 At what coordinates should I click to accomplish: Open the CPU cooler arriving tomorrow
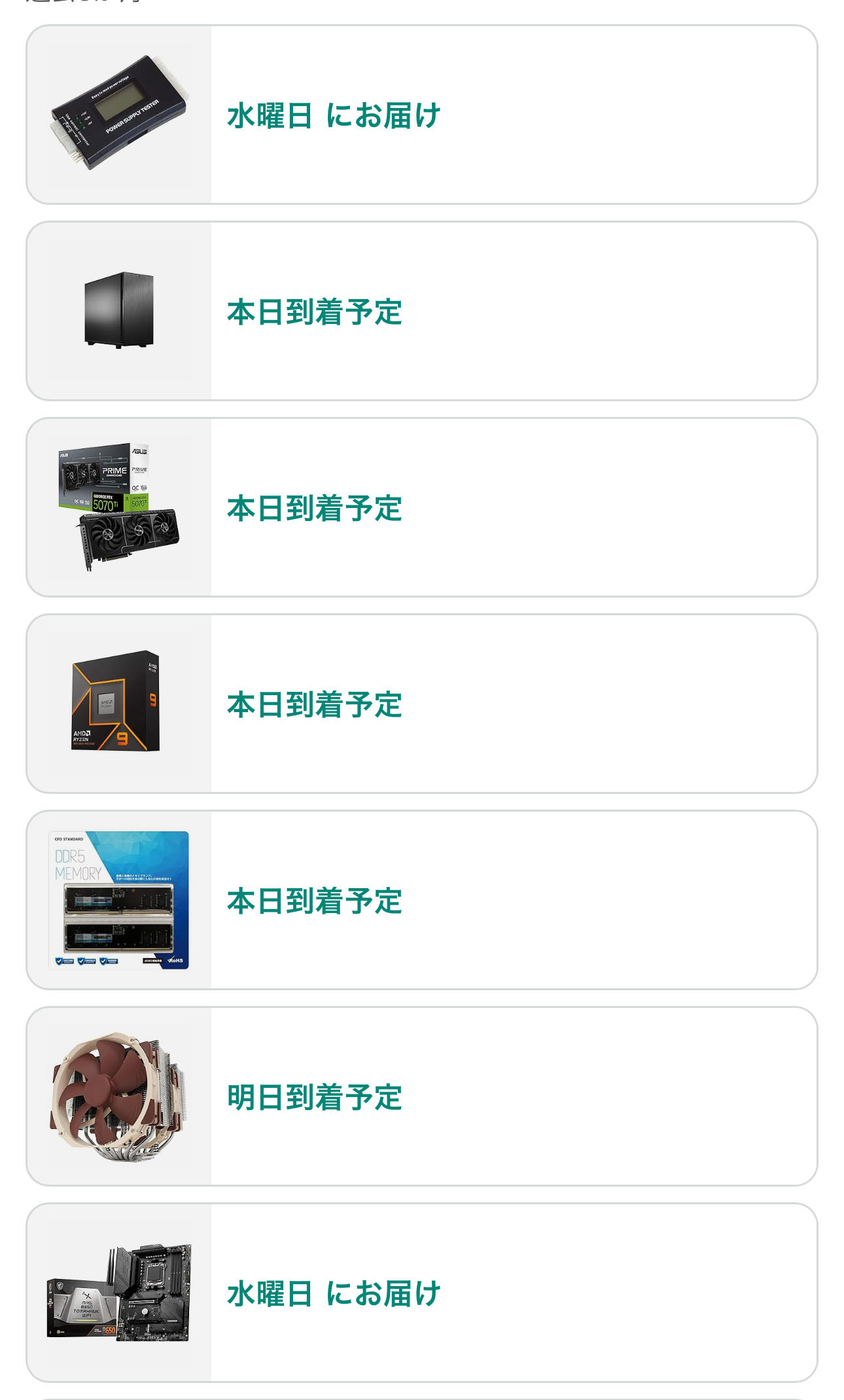(421, 1097)
